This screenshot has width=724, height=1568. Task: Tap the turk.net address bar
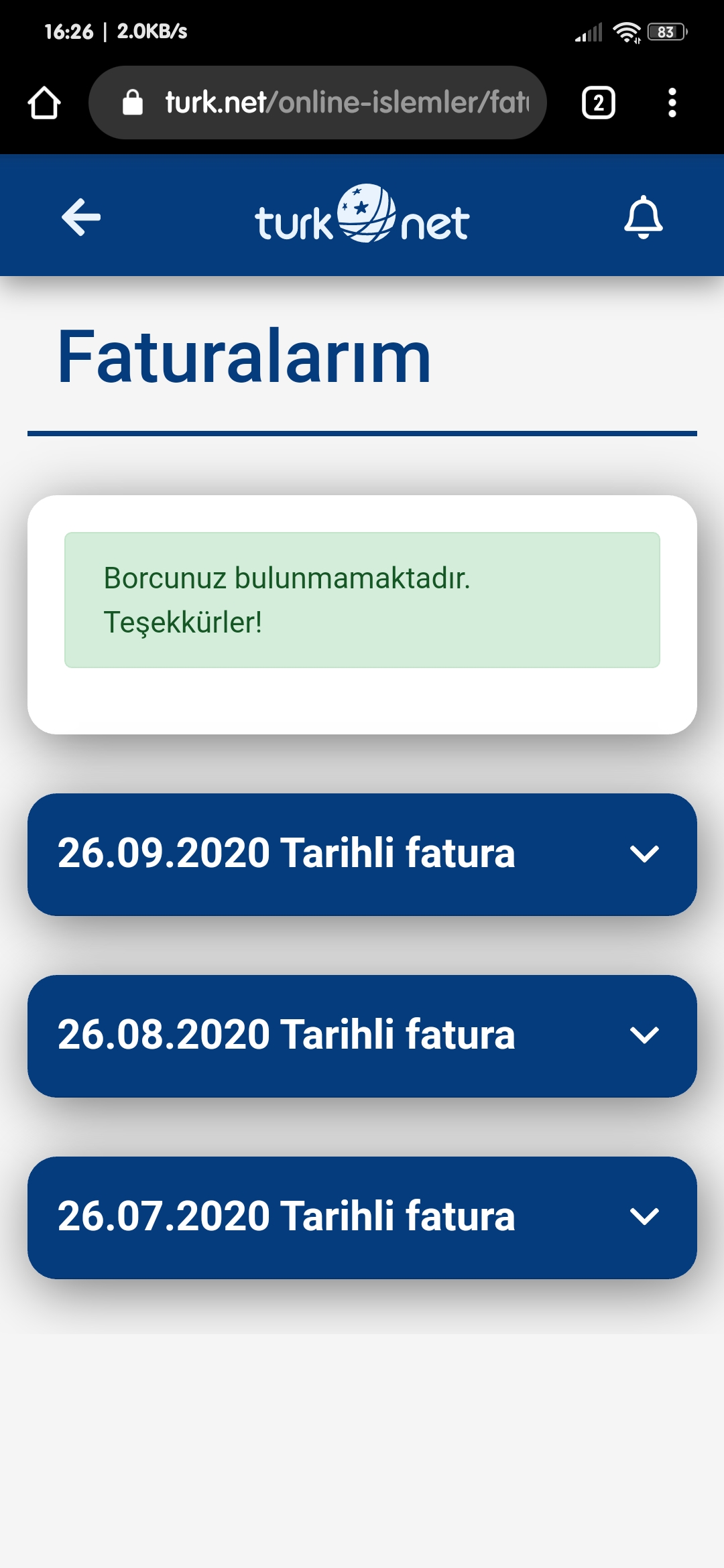[318, 103]
